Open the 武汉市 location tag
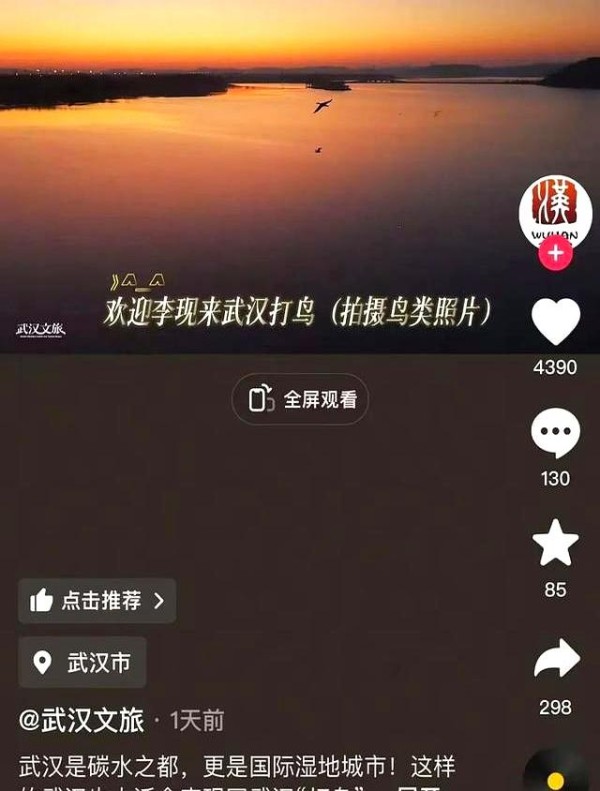The width and height of the screenshot is (600, 791). [83, 662]
